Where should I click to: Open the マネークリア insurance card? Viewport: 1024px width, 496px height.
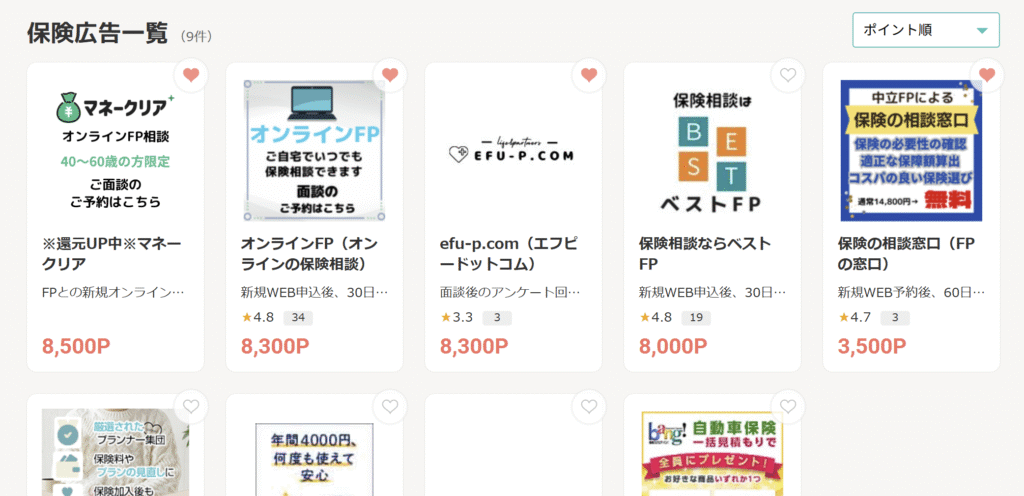(115, 252)
